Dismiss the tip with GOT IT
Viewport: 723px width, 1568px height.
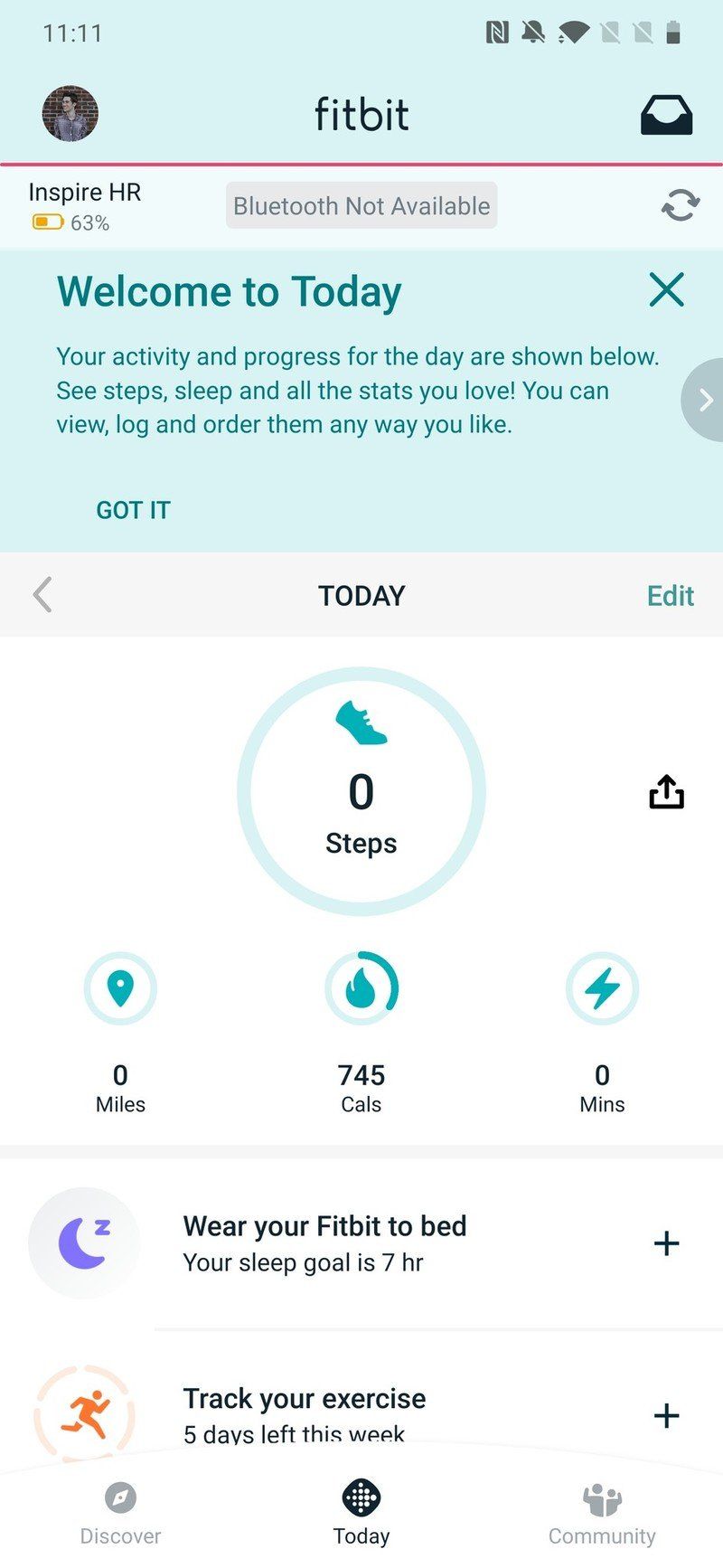click(132, 509)
